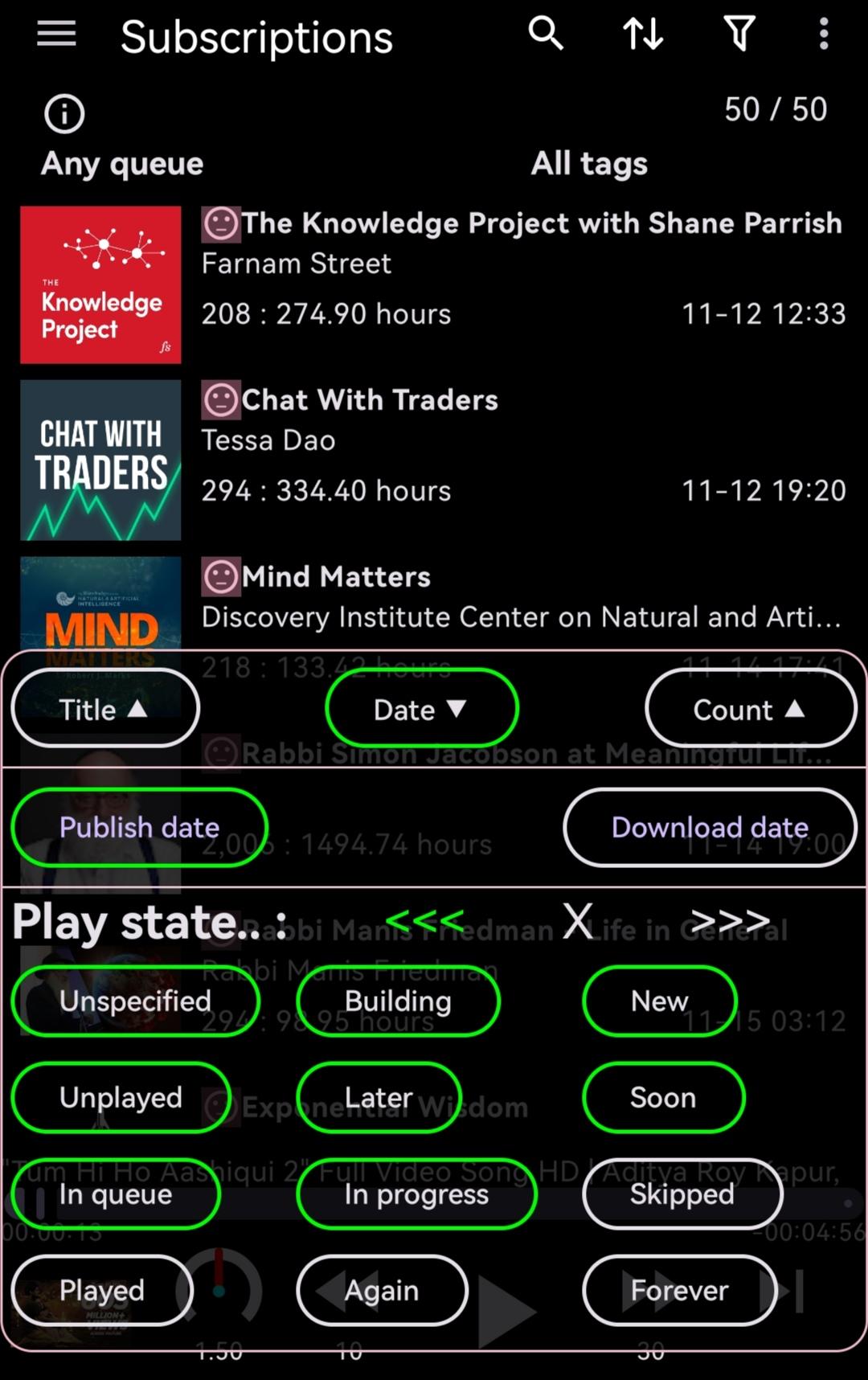Select the Download date option

pos(710,827)
